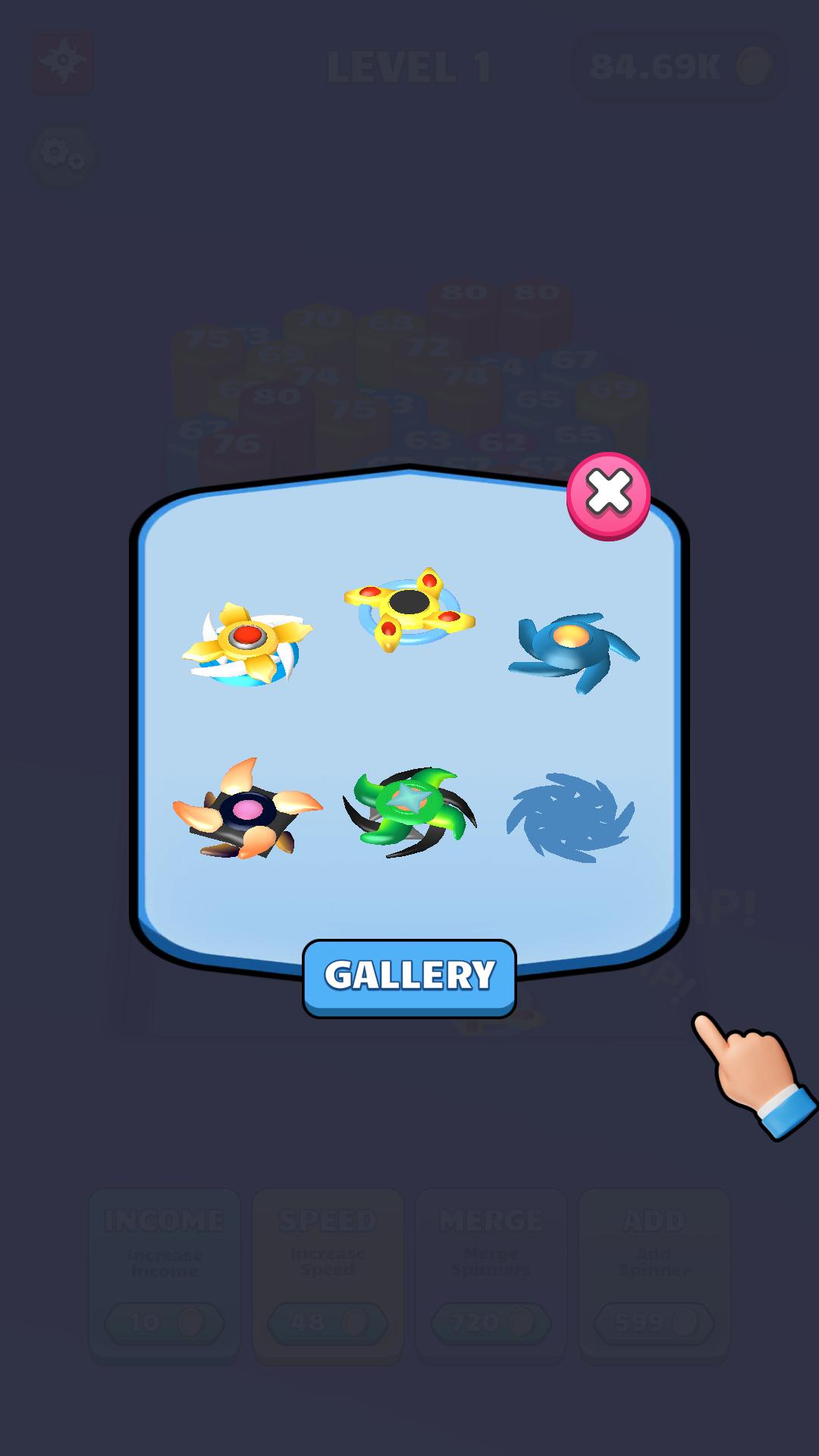Viewport: 819px width, 1456px height.
Task: Choose the green and black bladed spinner
Action: coord(409,812)
